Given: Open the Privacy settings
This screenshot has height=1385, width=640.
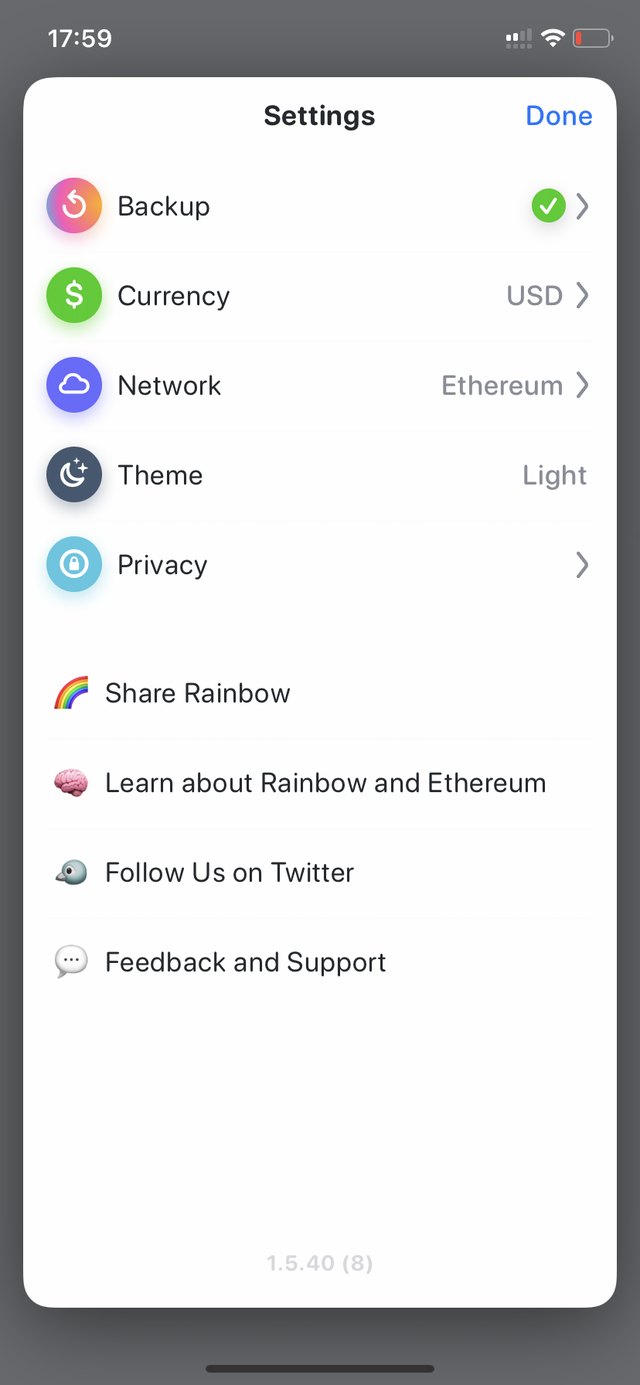Looking at the screenshot, I should [320, 565].
